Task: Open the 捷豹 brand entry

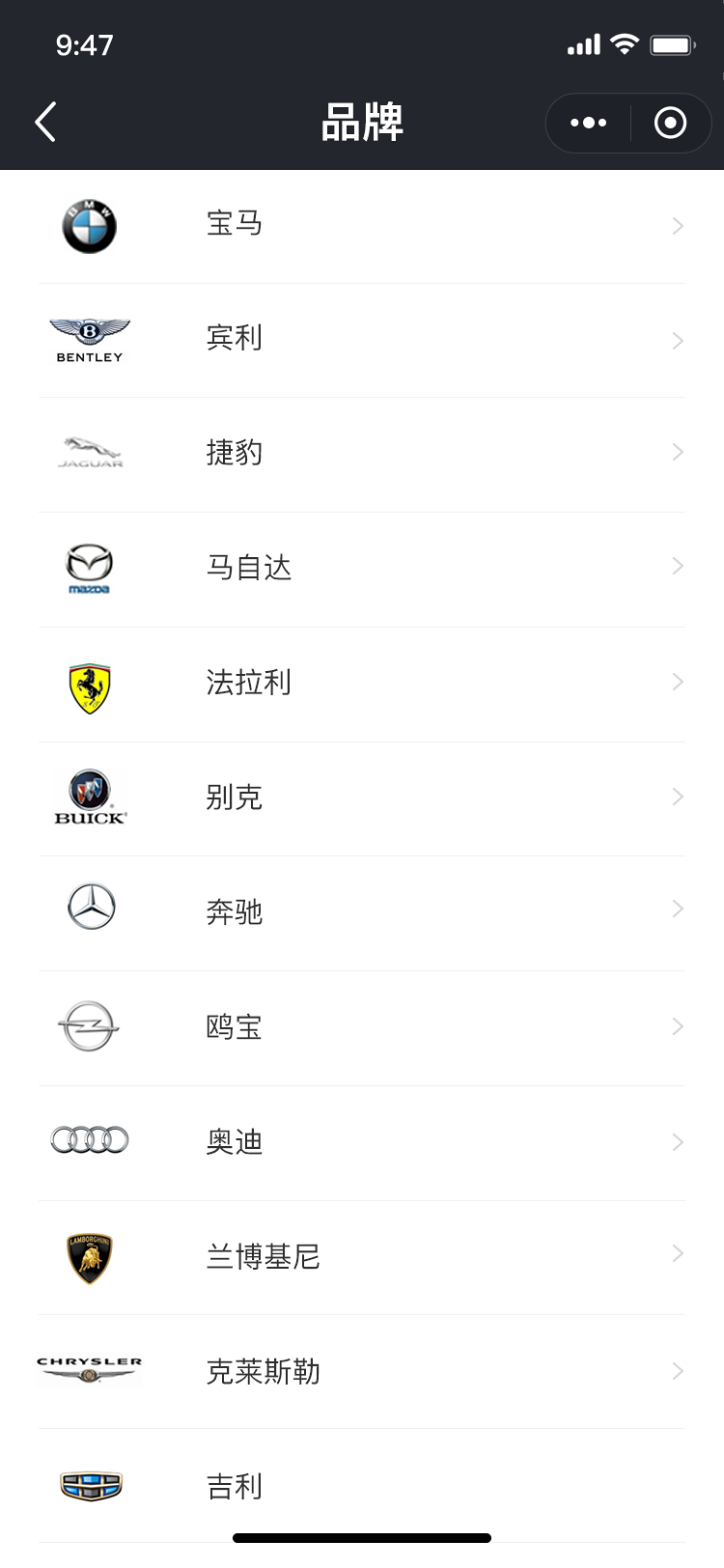Action: (x=362, y=454)
